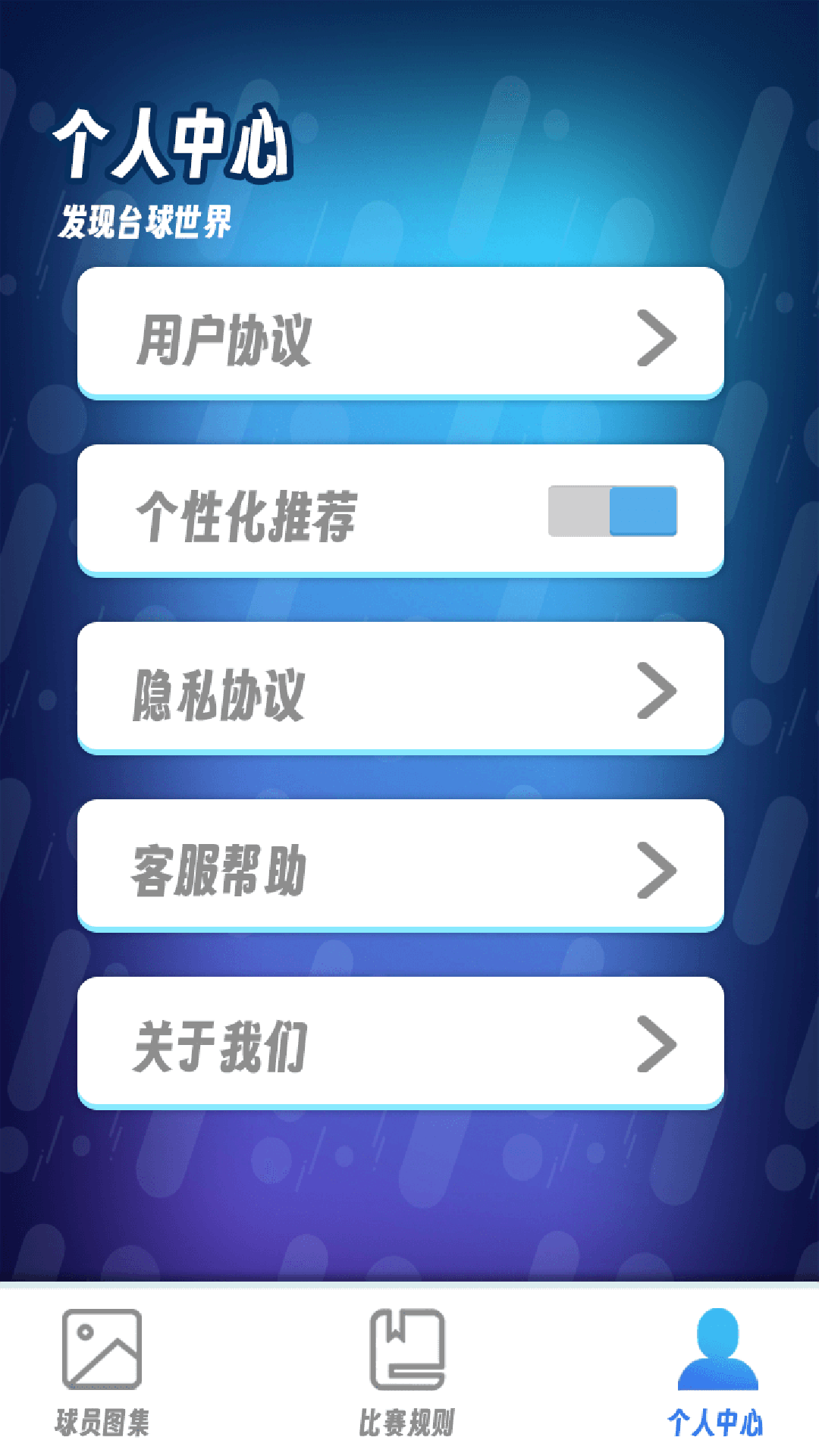Open the 隐私协议 row
The image size is (819, 1456).
point(400,687)
